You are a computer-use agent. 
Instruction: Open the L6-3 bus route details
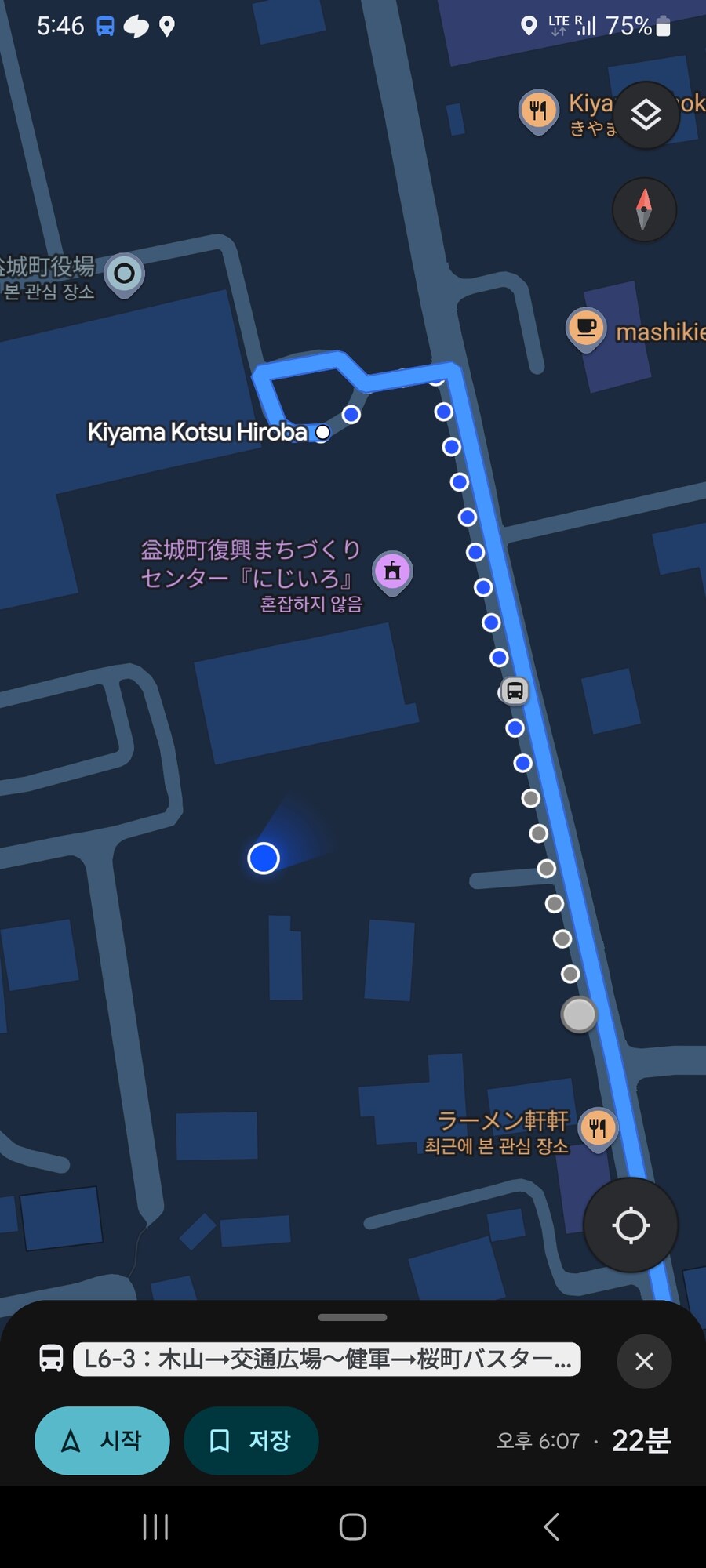click(326, 1359)
